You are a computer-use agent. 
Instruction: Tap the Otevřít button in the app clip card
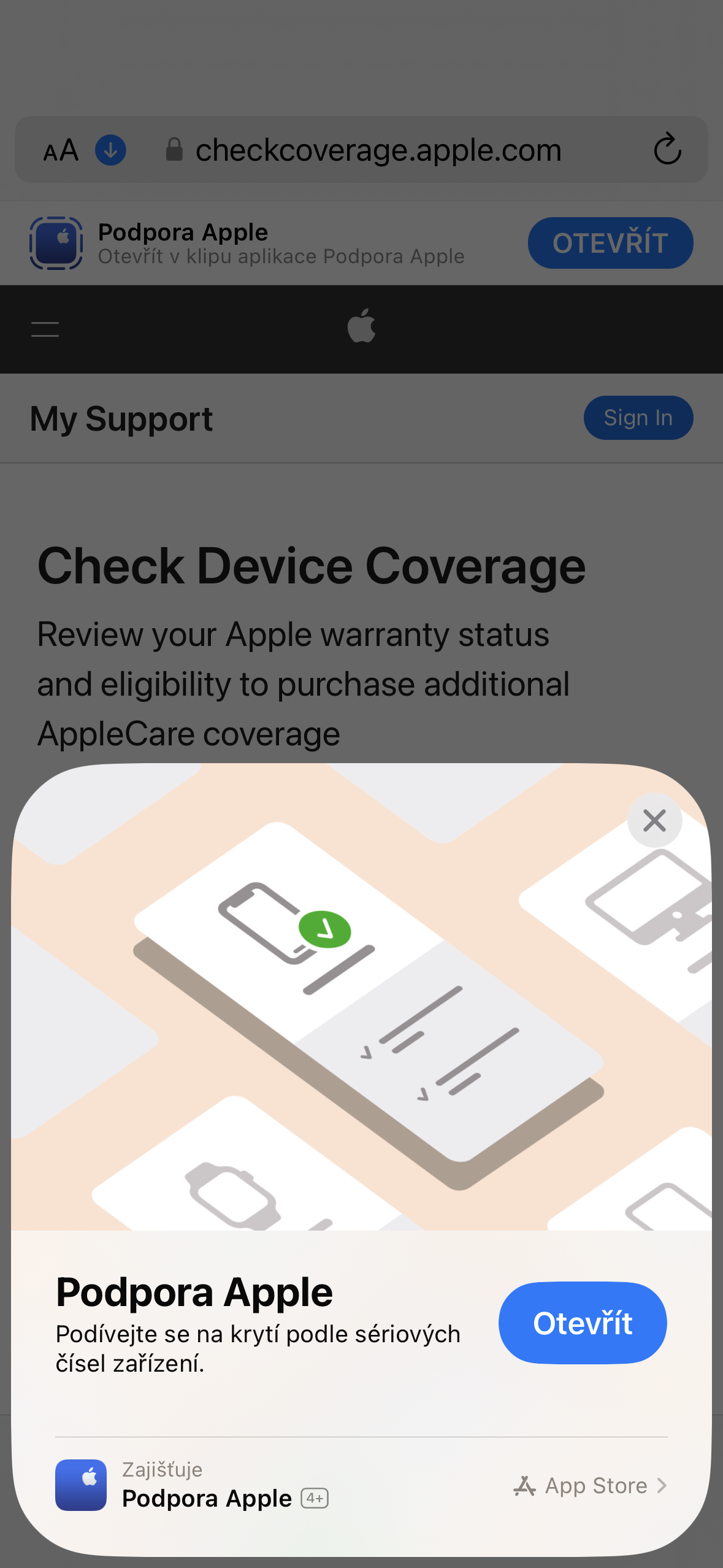pos(582,1323)
